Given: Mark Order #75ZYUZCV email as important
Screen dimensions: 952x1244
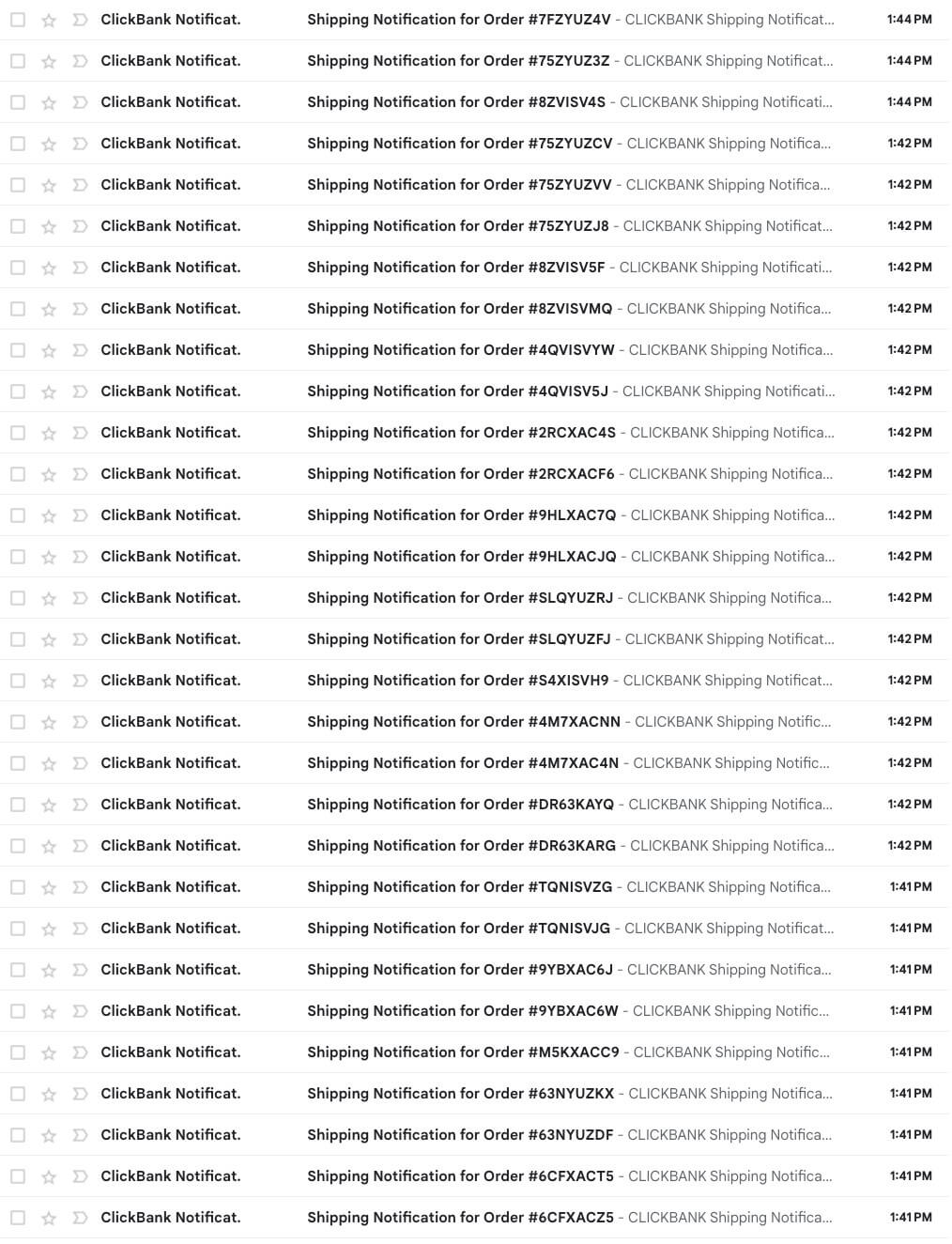Looking at the screenshot, I should (x=80, y=144).
